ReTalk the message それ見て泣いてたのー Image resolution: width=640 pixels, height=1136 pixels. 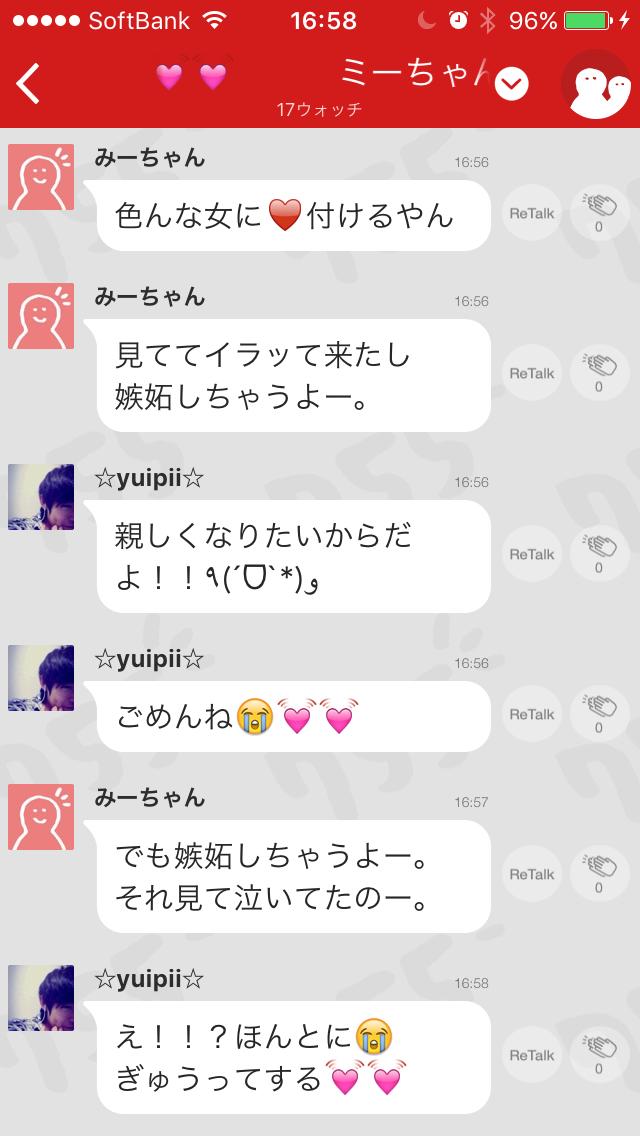(531, 874)
